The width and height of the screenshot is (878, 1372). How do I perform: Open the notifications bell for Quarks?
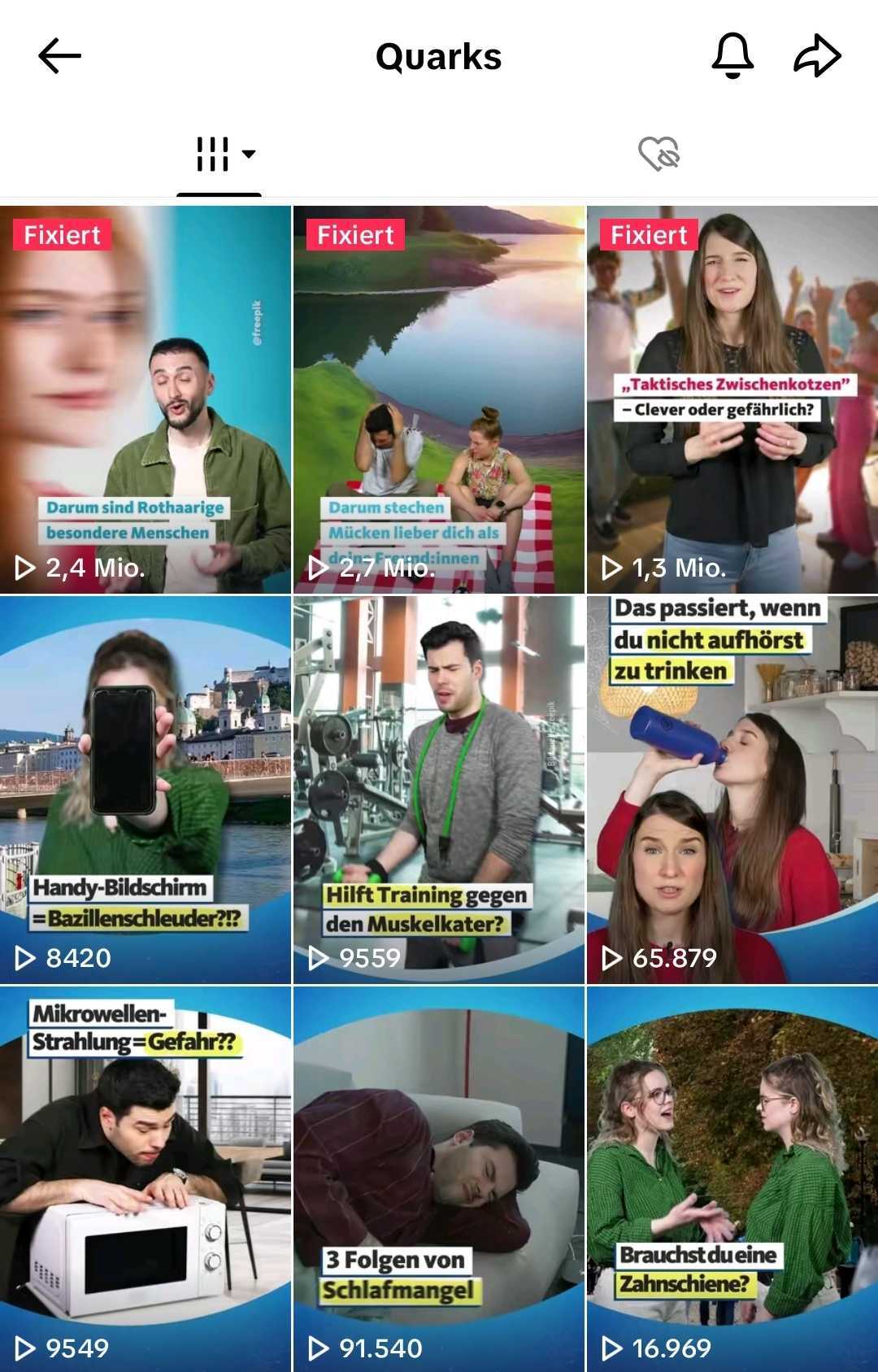pyautogui.click(x=732, y=56)
